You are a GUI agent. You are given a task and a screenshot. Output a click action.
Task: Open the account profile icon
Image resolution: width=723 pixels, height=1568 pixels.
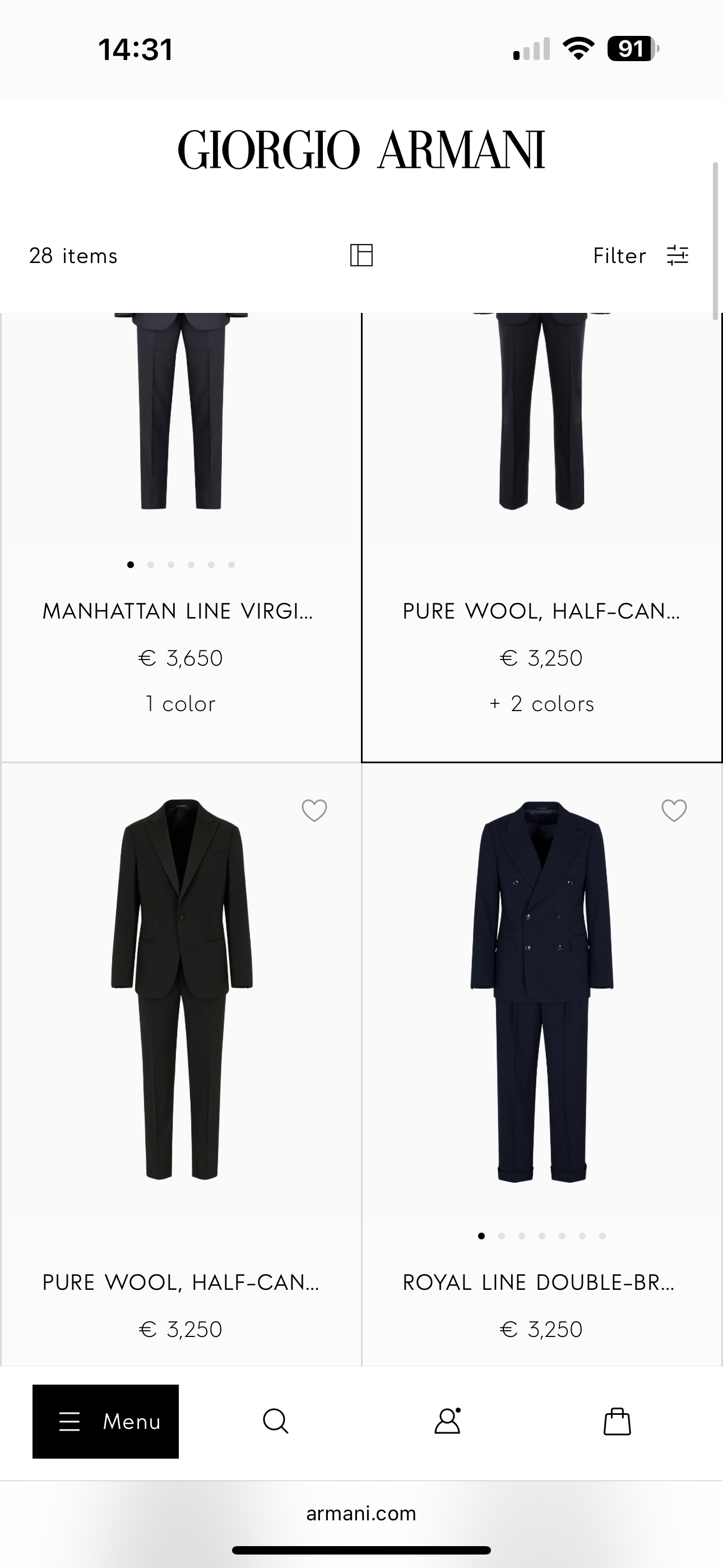[x=448, y=1421]
